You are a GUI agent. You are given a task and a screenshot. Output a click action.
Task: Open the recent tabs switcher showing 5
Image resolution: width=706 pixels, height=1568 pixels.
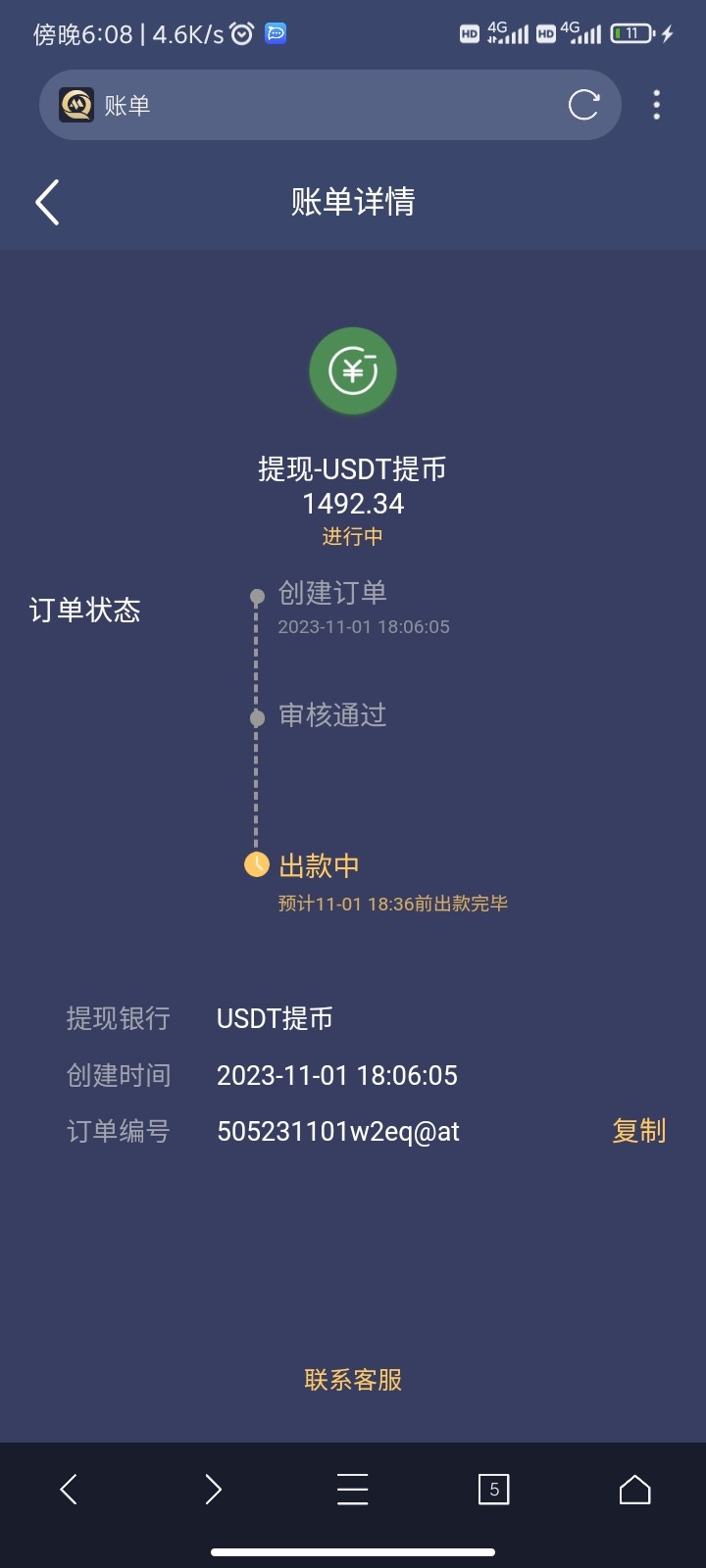coord(494,1489)
